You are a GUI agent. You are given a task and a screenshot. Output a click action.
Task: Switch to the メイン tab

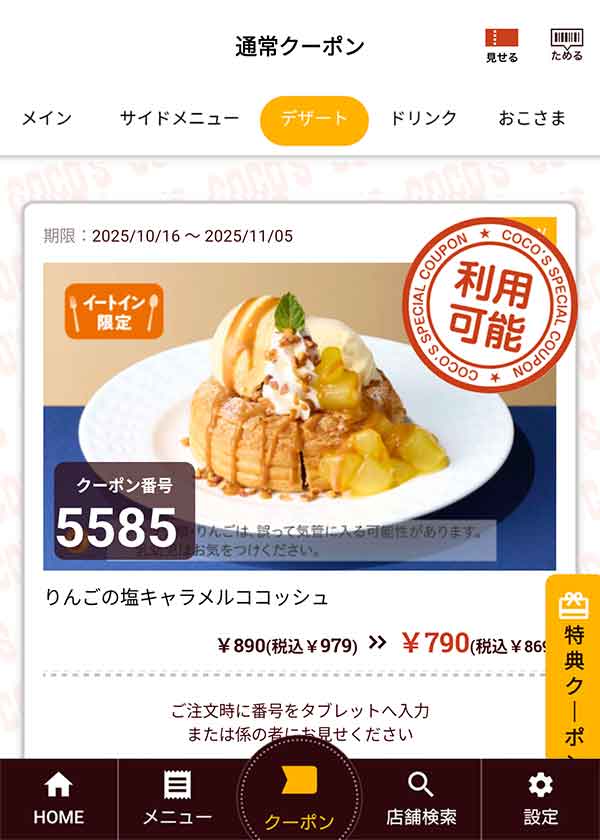pos(47,118)
